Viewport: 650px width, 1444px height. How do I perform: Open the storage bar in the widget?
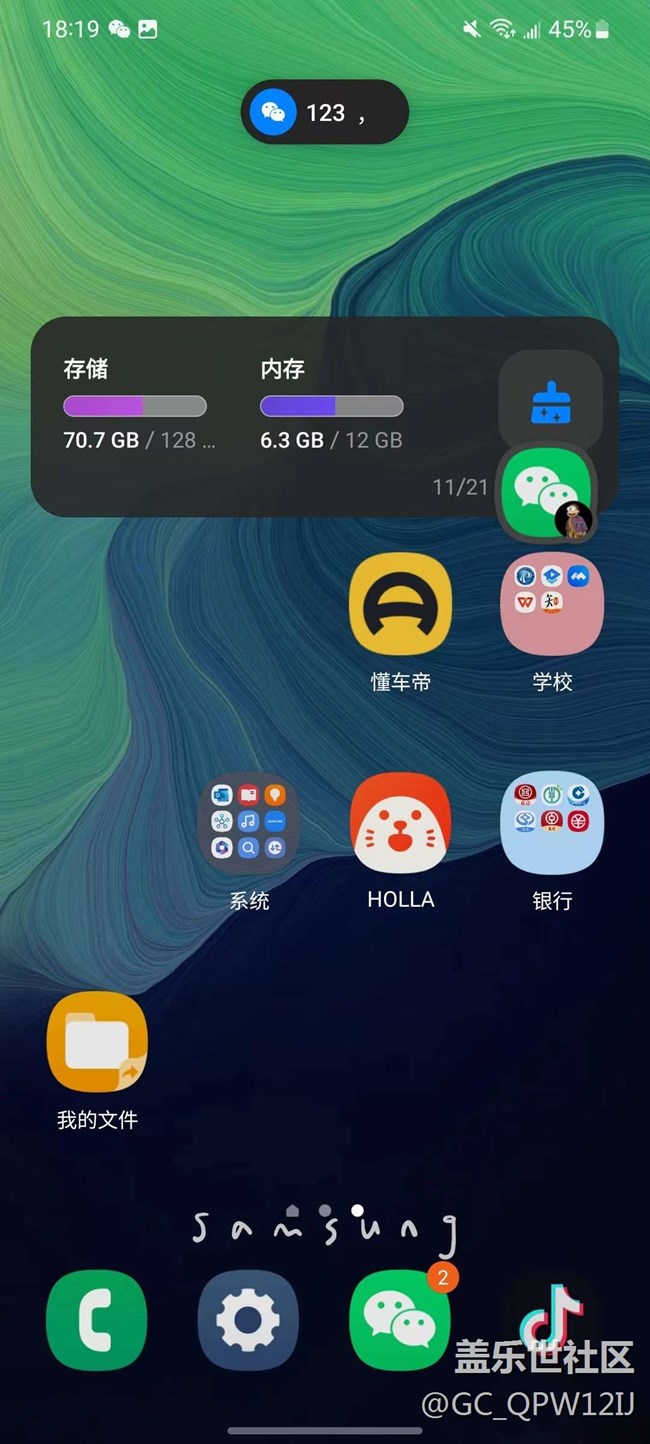135,406
